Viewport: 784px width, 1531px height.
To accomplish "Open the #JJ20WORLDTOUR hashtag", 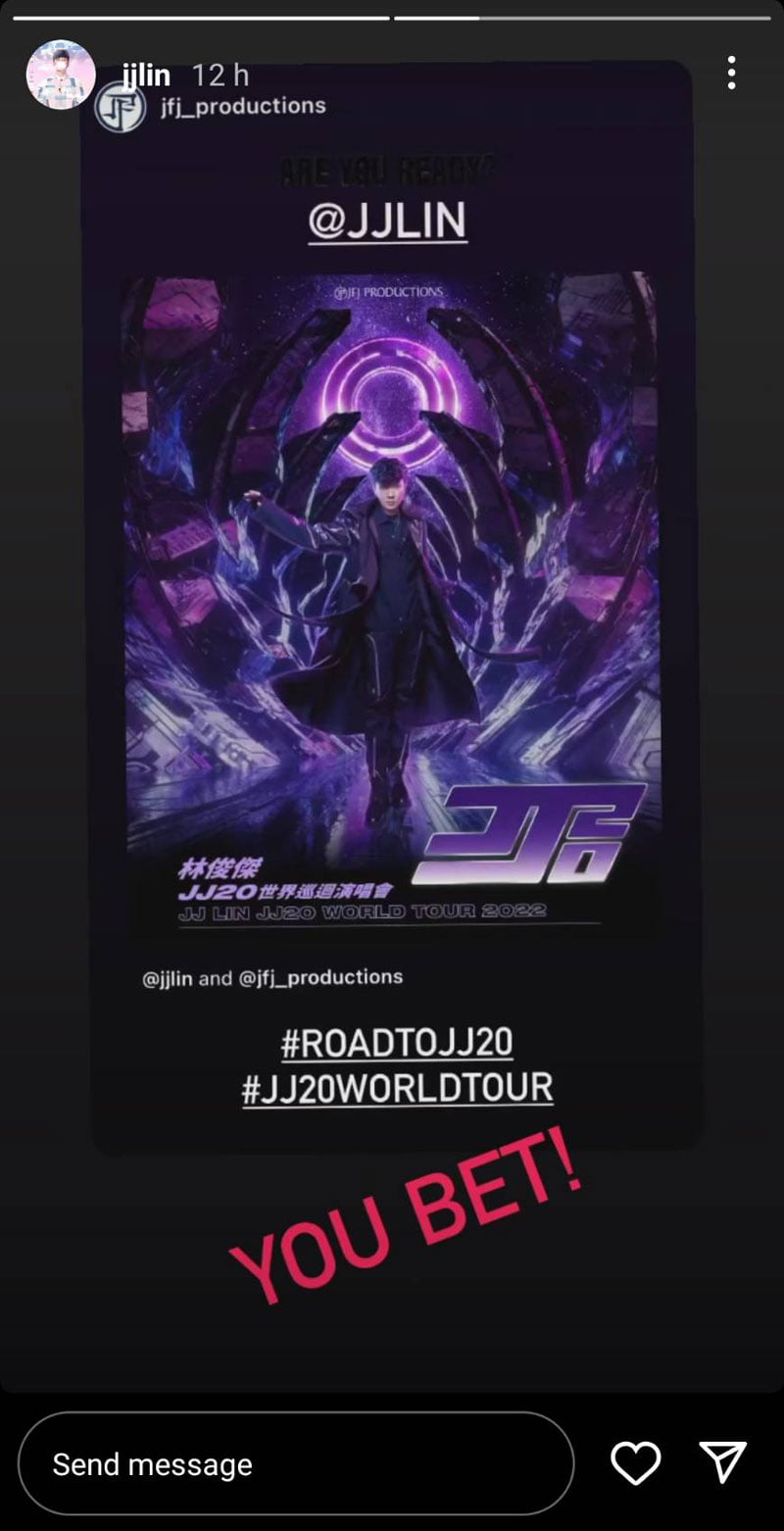I will pos(397,1088).
